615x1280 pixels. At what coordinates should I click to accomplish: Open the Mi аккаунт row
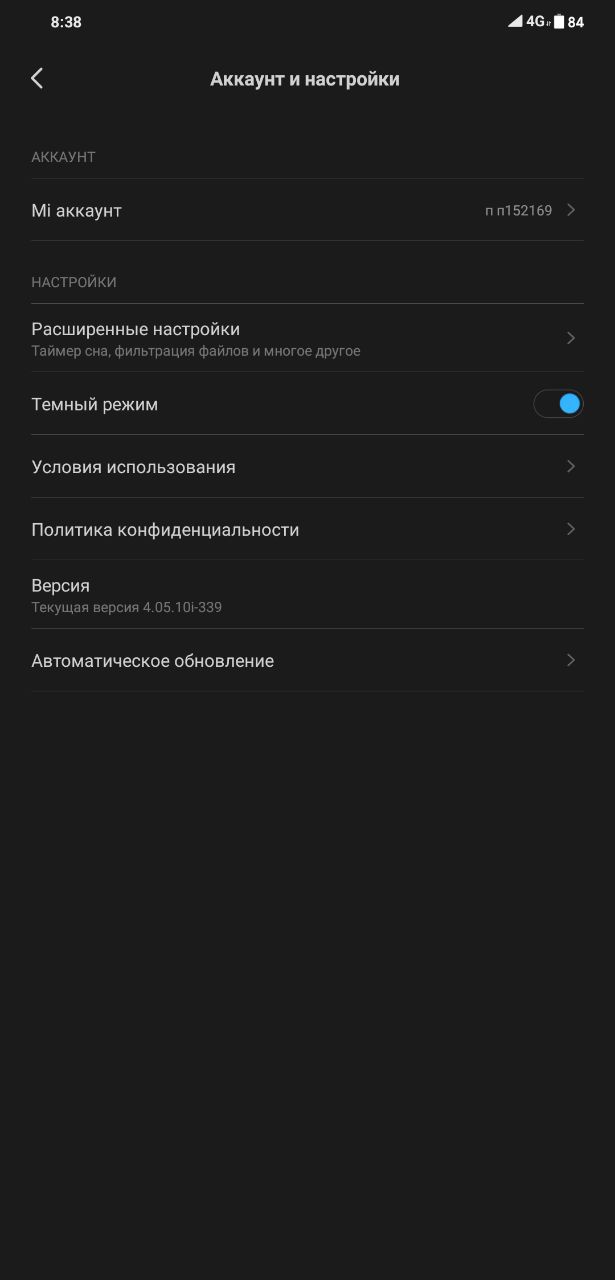(307, 210)
